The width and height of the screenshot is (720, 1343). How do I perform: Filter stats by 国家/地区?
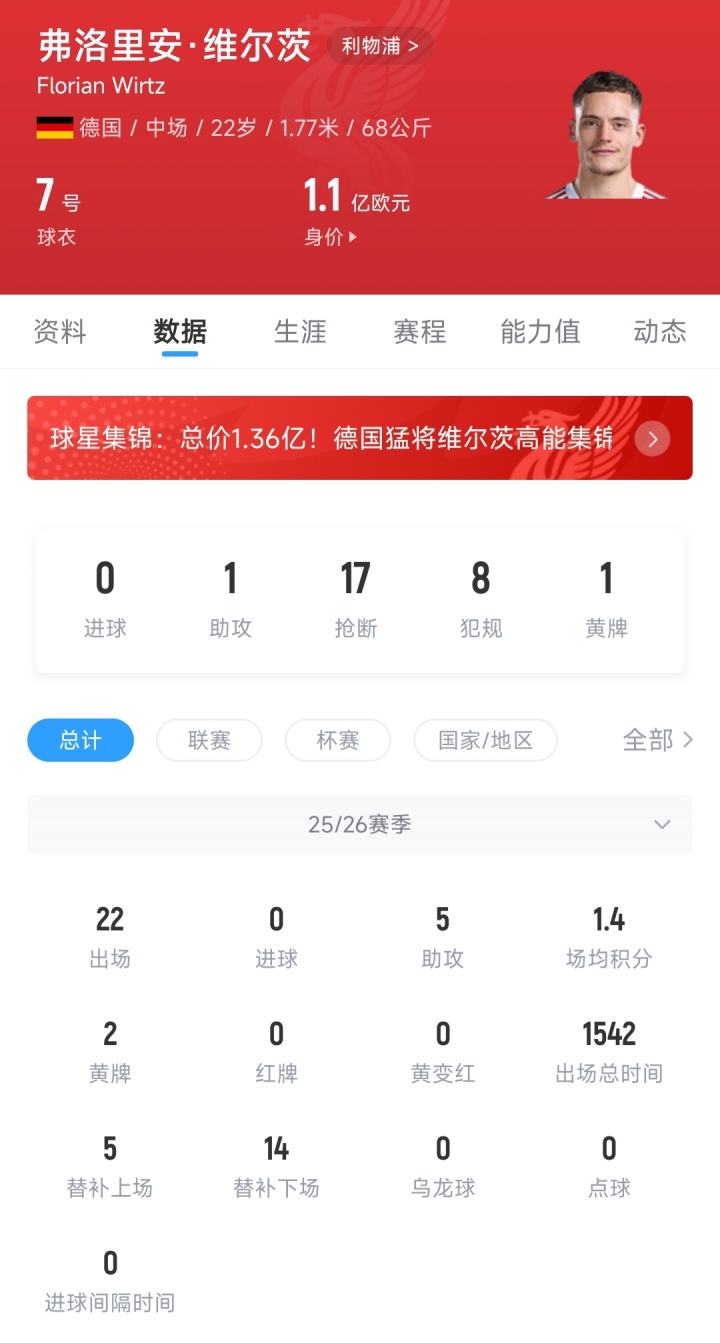pos(485,741)
